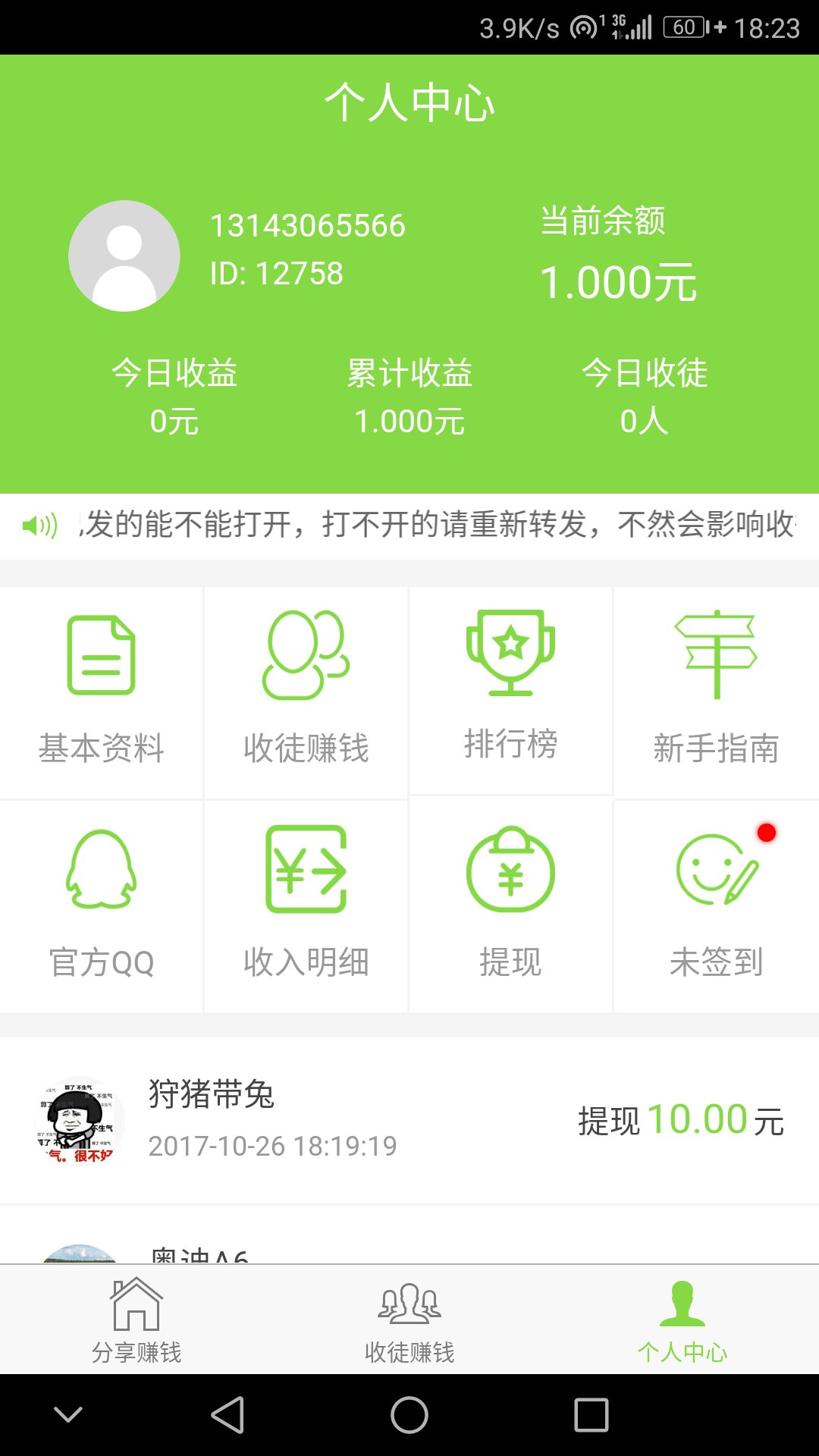Image resolution: width=819 pixels, height=1456 pixels.
Task: View 收入明细 income details icon
Action: [306, 872]
